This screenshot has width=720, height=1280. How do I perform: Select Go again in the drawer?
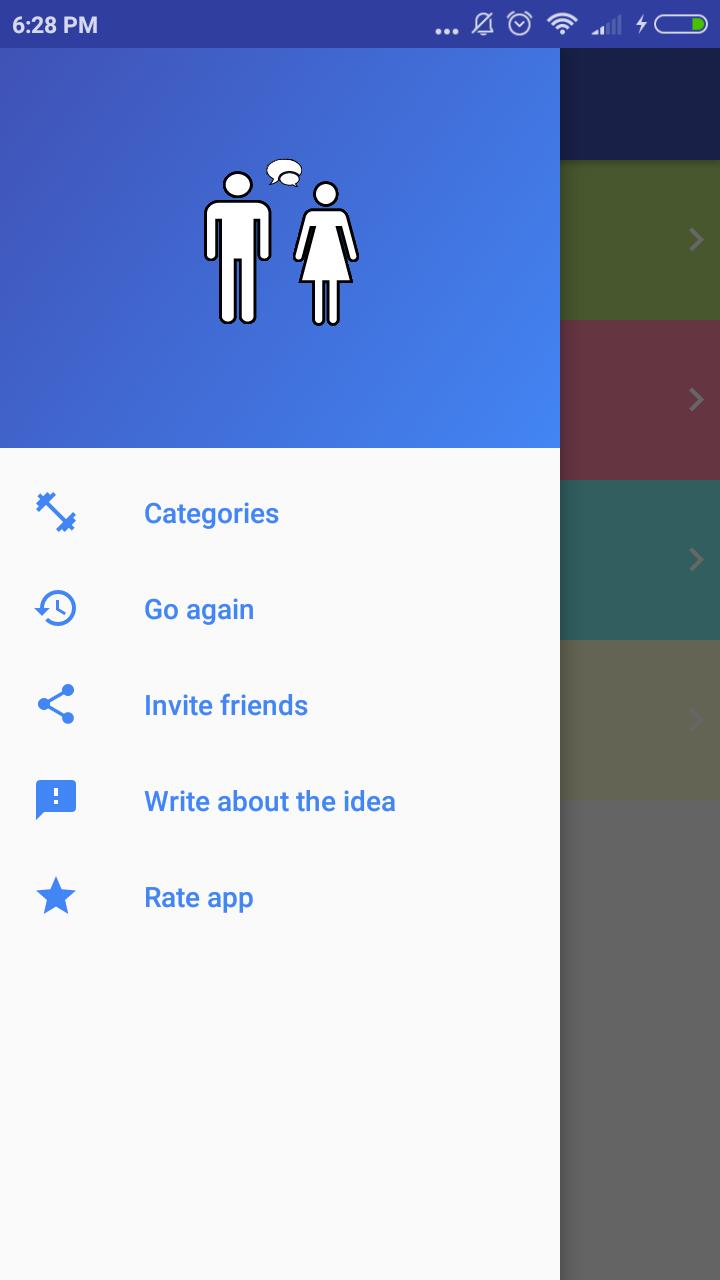[199, 609]
